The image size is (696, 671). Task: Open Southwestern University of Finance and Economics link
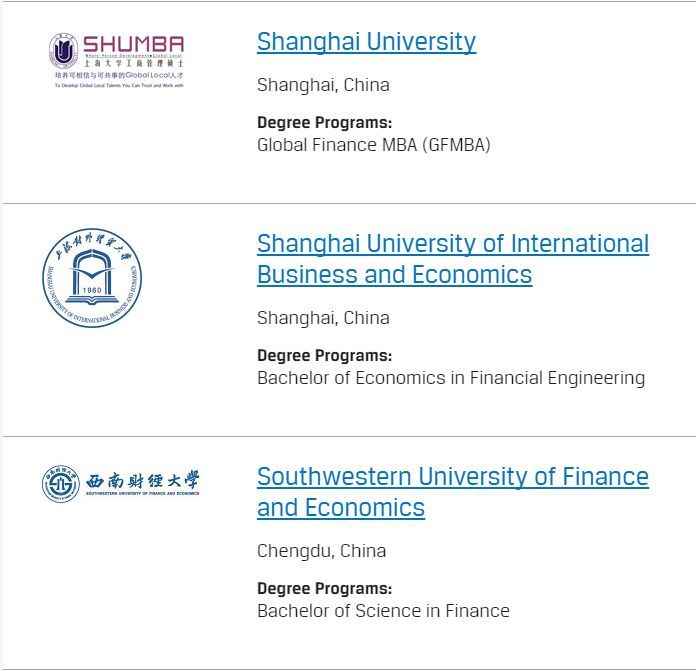coord(452,477)
